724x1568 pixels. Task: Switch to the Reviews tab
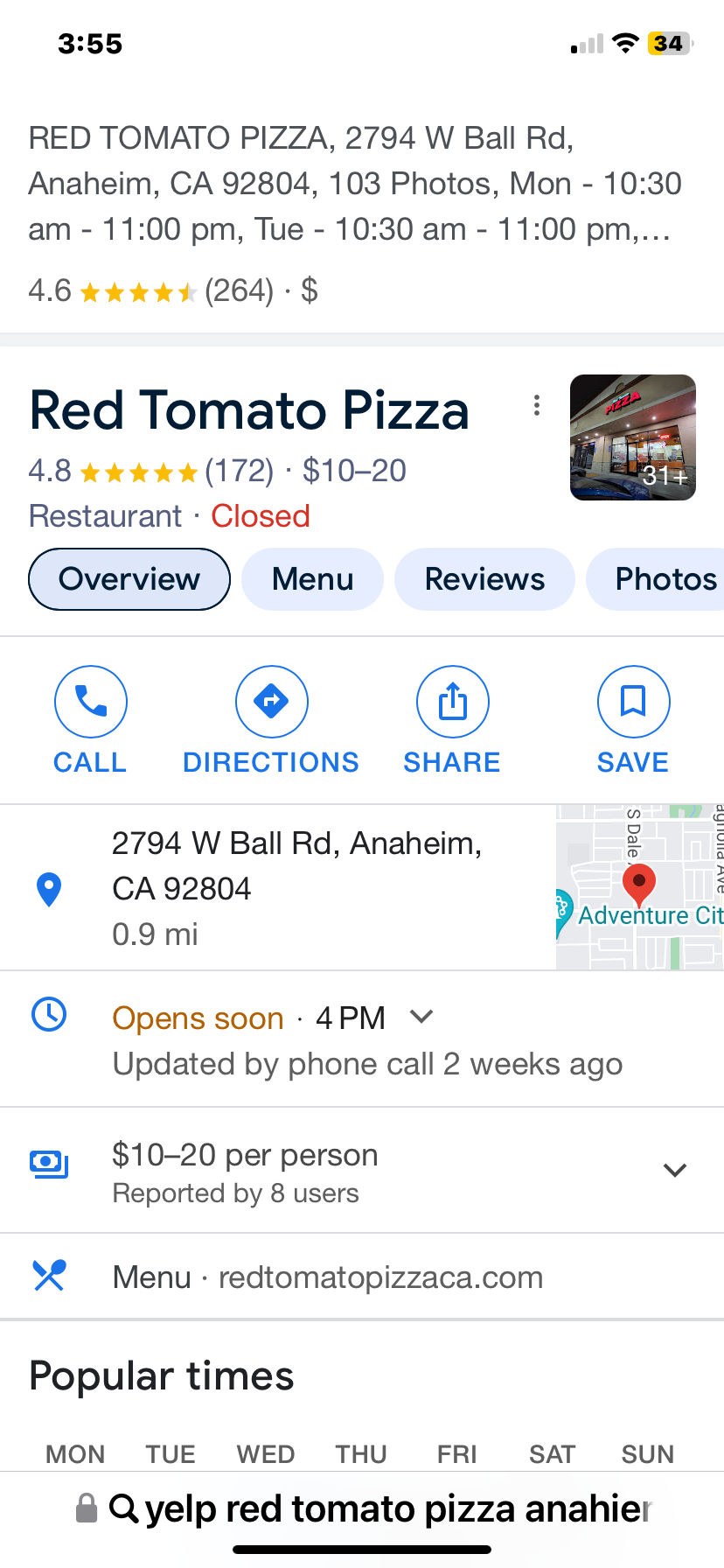pos(484,579)
